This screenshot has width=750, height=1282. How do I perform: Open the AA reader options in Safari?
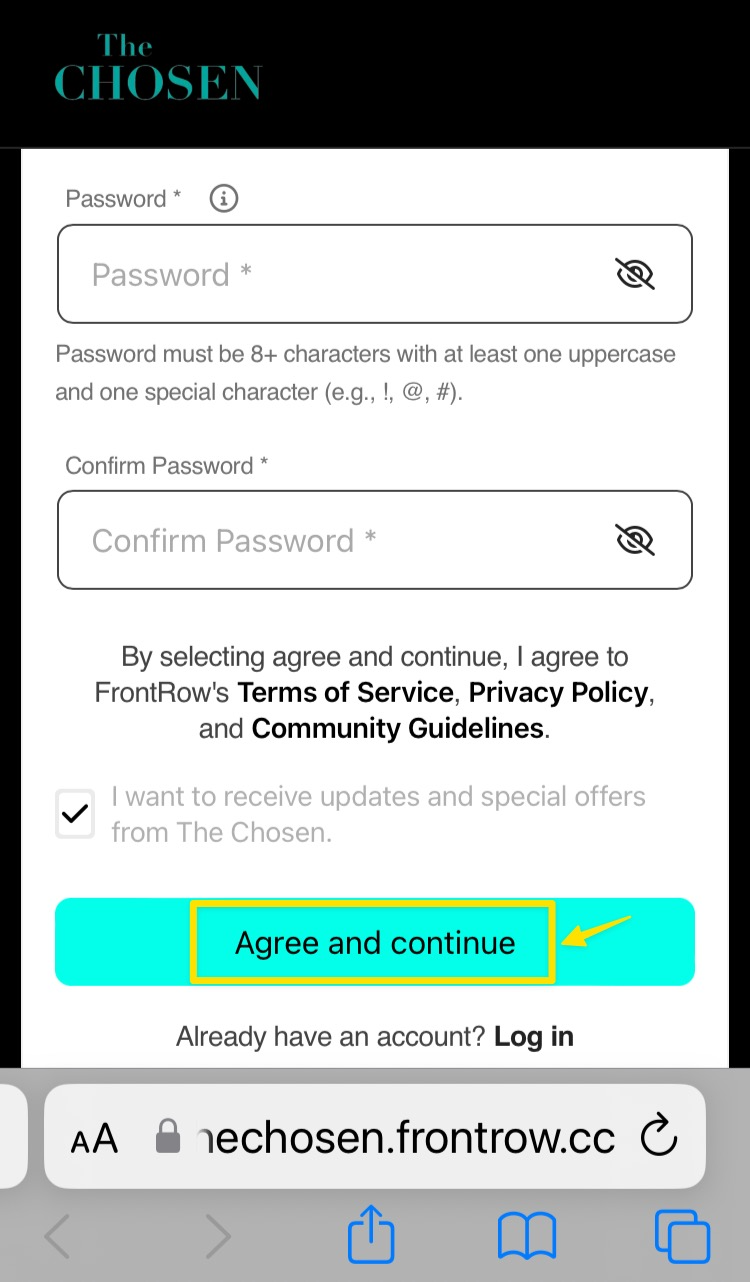click(x=94, y=1137)
